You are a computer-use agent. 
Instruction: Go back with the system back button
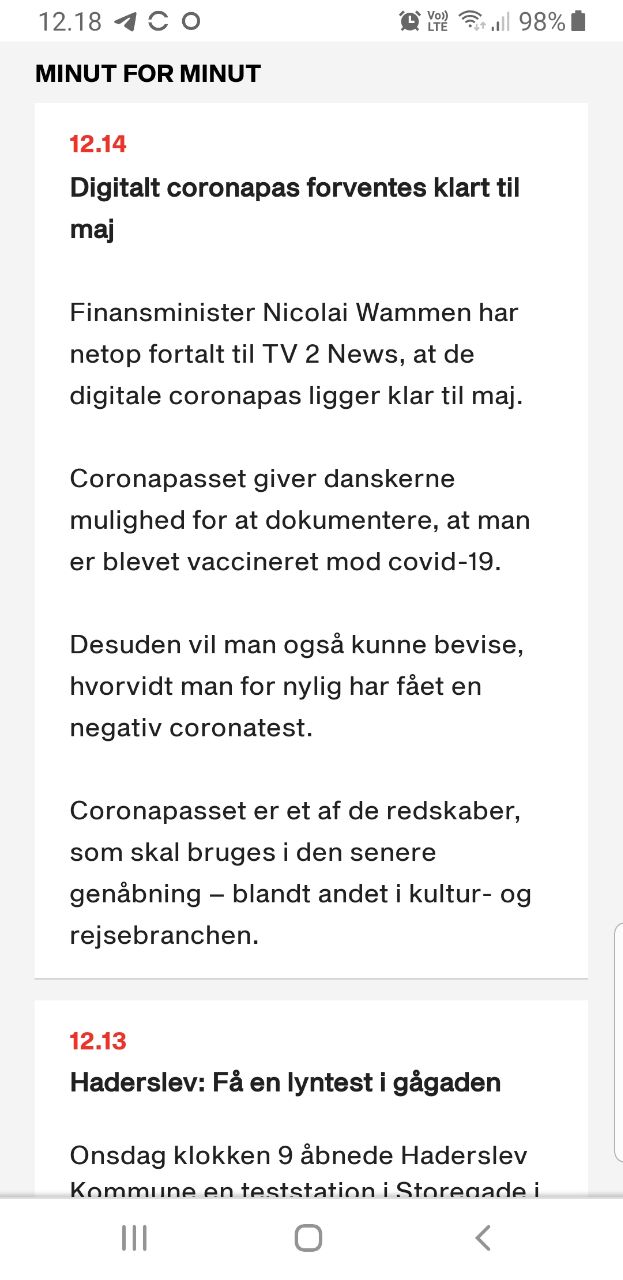483,1238
